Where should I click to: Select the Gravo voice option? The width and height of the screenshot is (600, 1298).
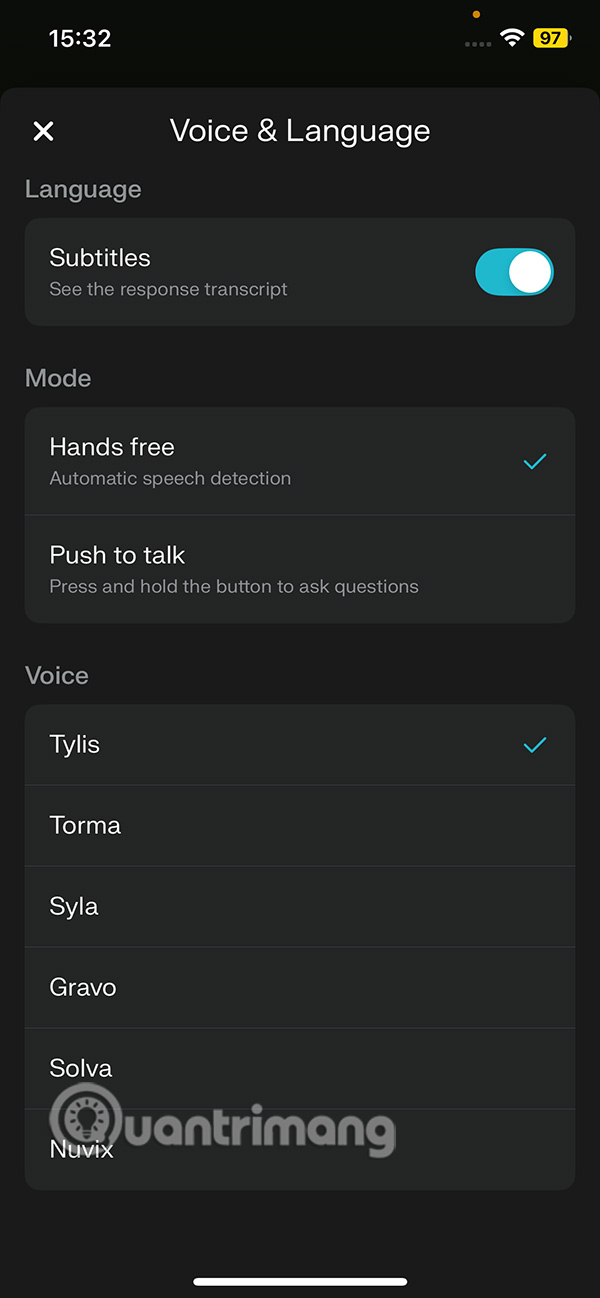point(299,988)
